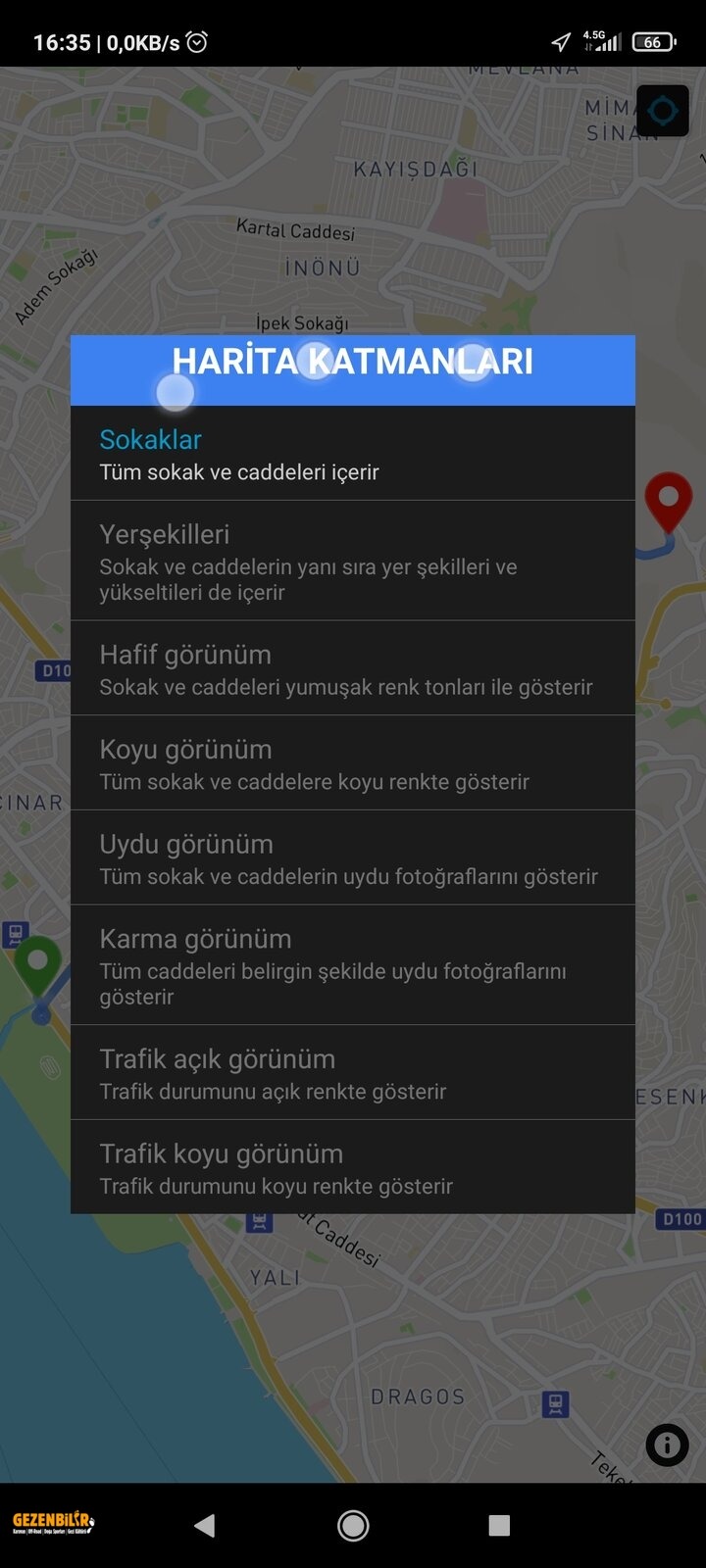Viewport: 706px width, 1568px height.
Task: Tap the my-location target icon
Action: tap(663, 111)
